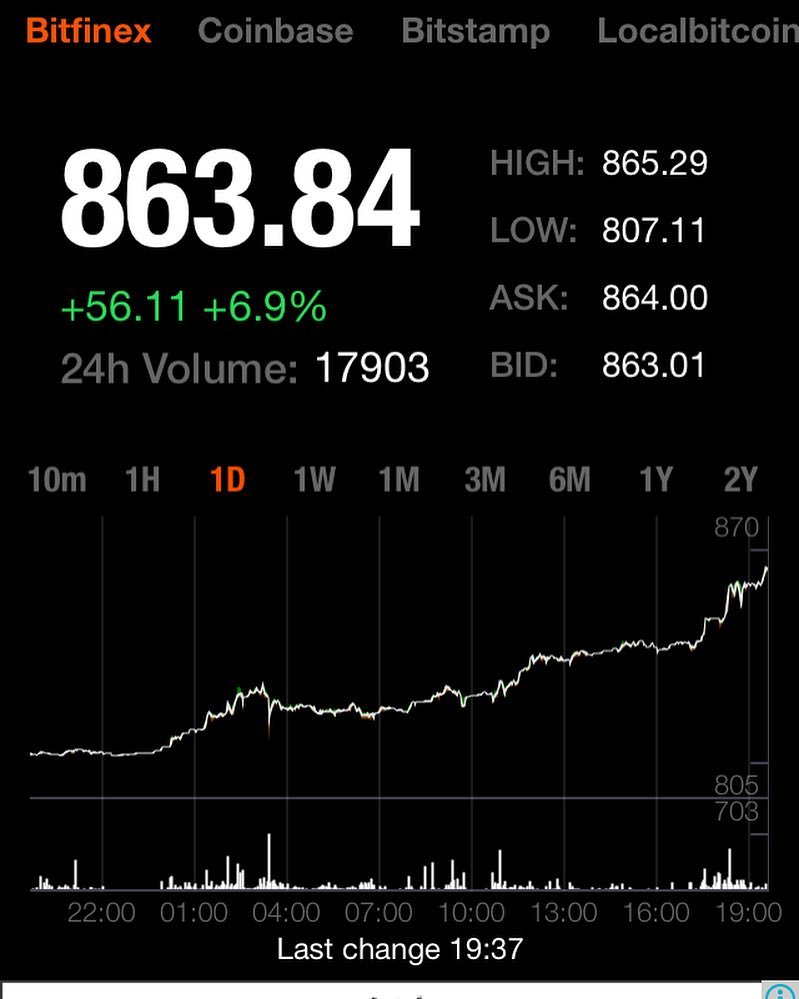The image size is (799, 999).
Task: View the 2Y price chart
Action: (740, 481)
